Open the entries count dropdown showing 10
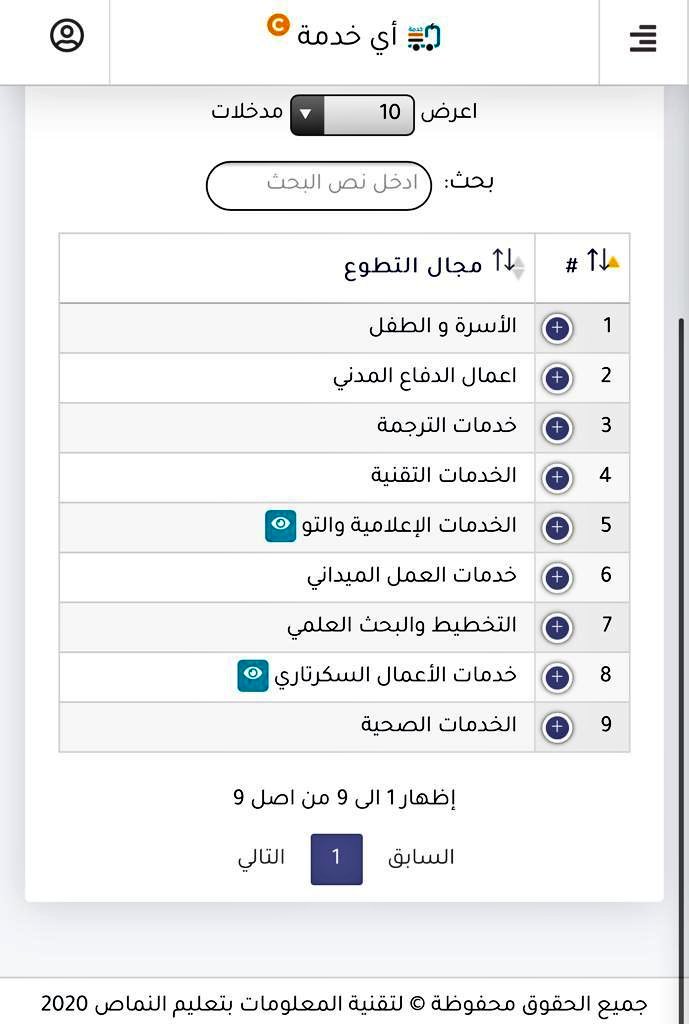 tap(352, 114)
